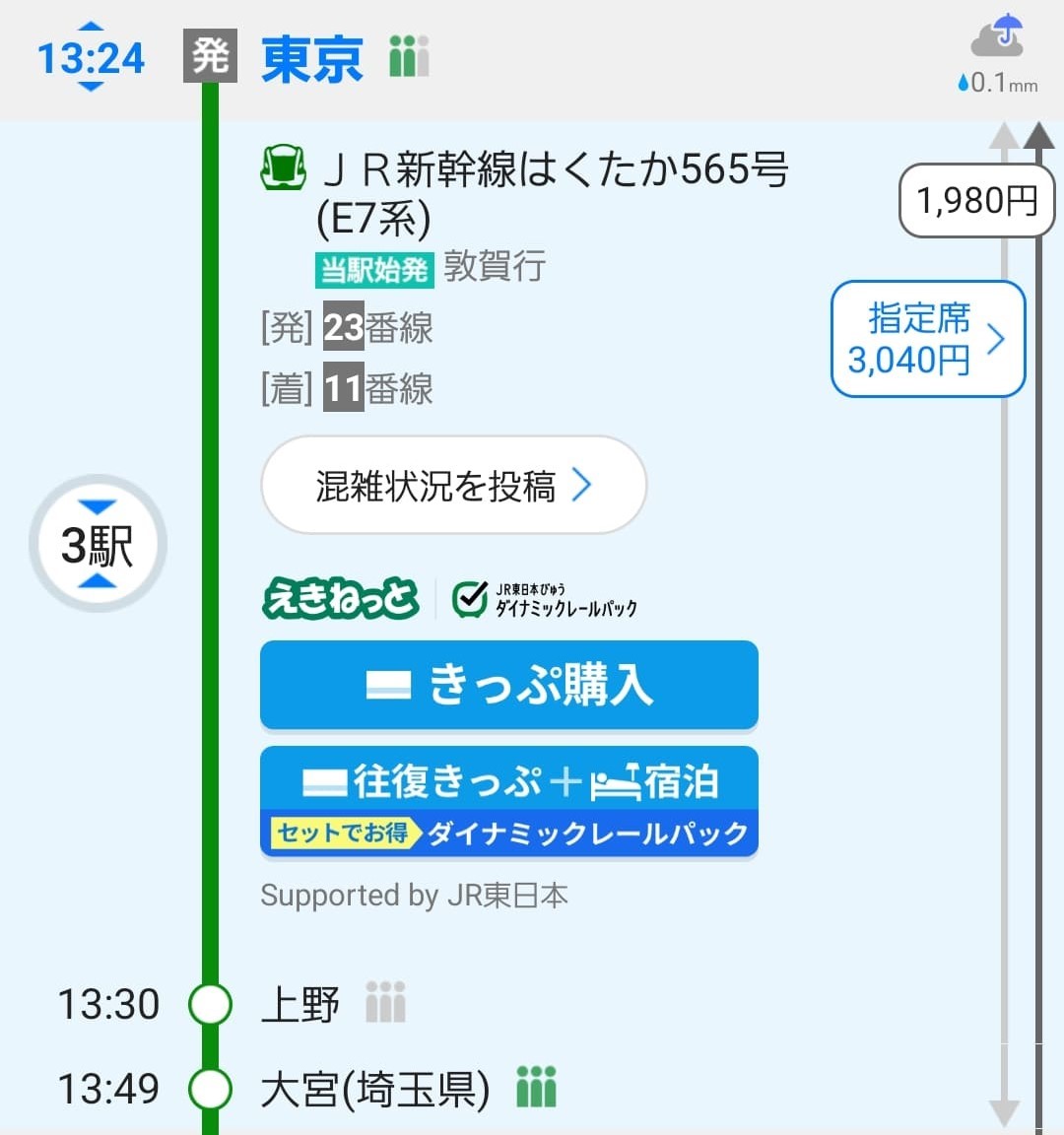Collapse the 3駅 intermediate stops
The height and width of the screenshot is (1135, 1064).
pos(98,544)
